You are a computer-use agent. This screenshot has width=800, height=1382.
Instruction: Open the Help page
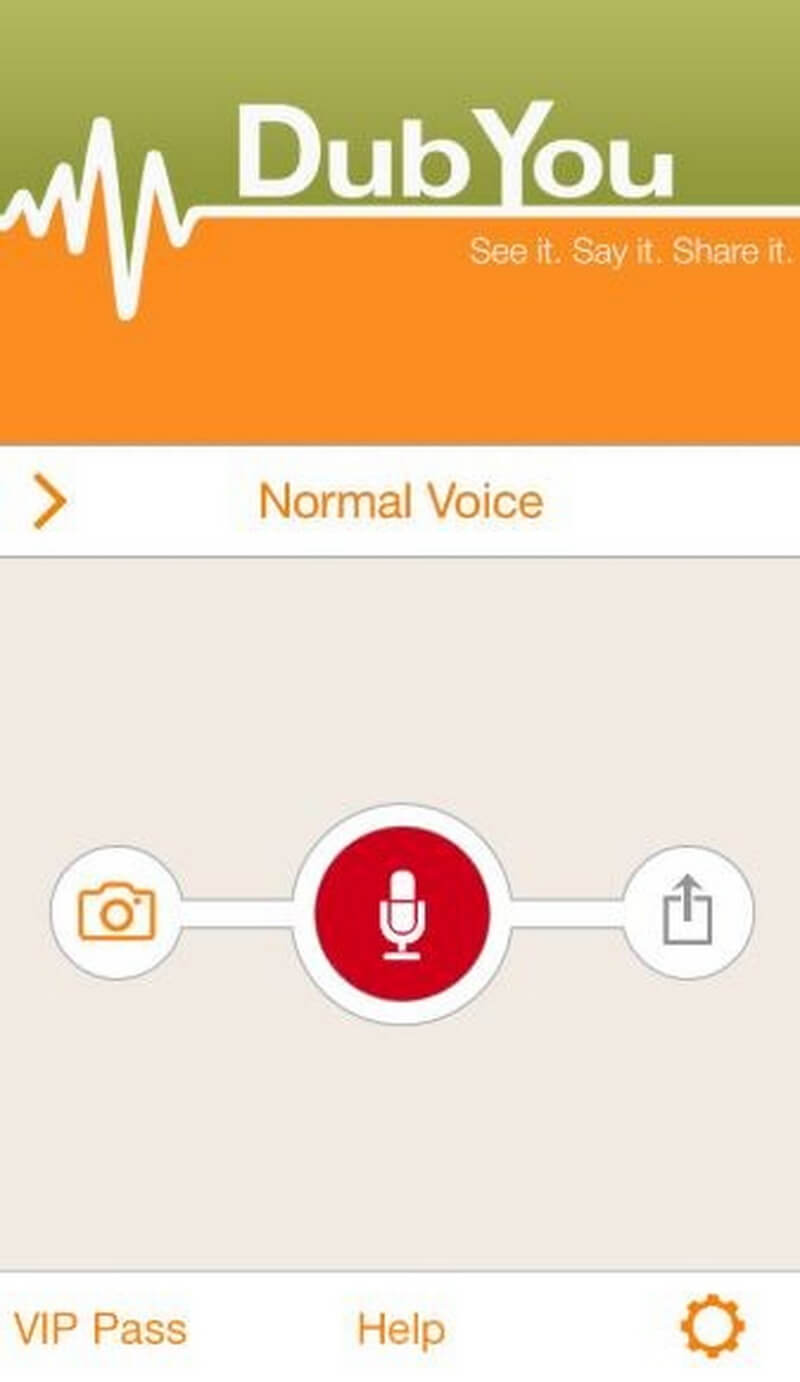click(401, 1330)
